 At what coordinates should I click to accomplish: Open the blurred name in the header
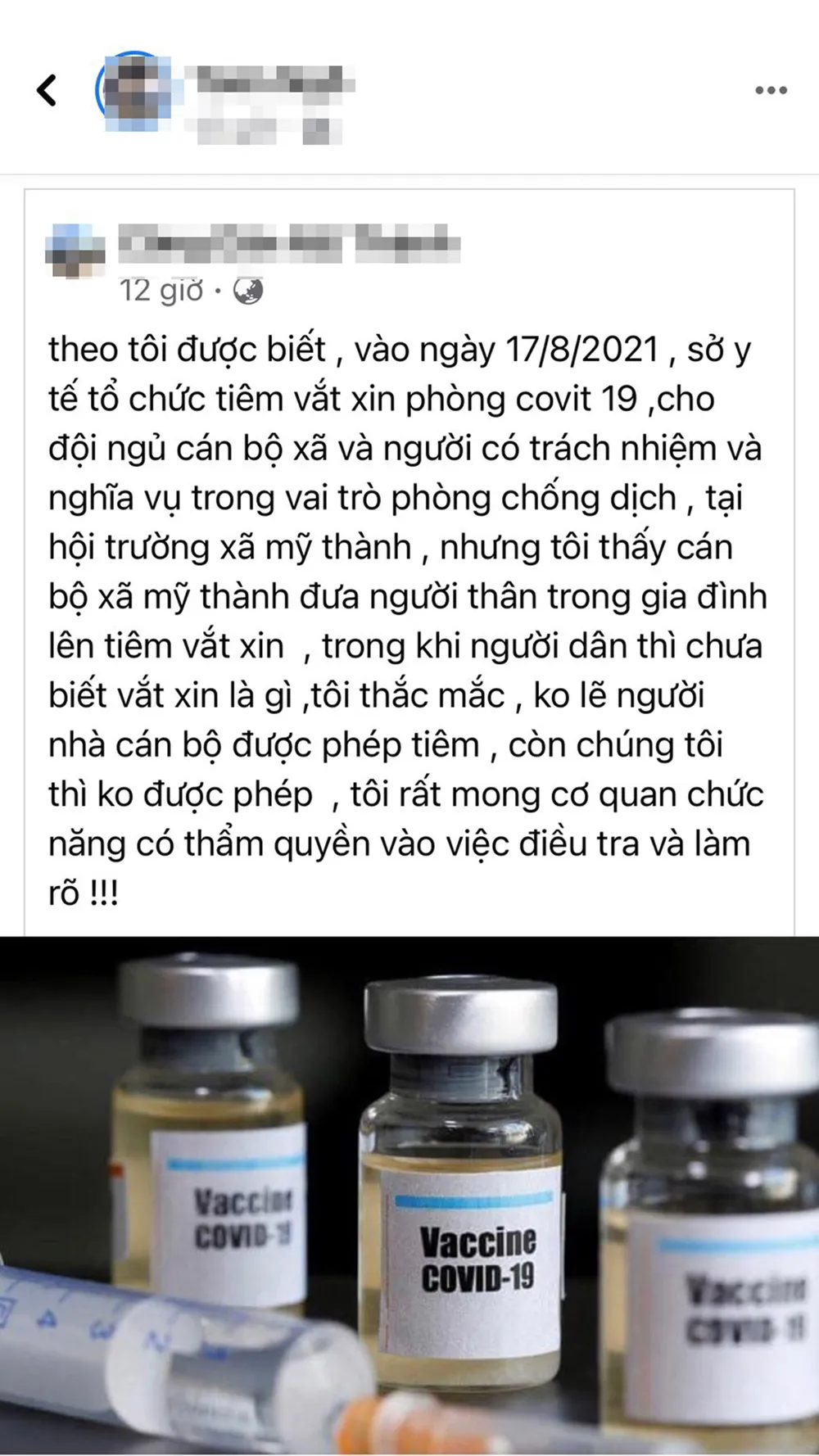pos(269,80)
